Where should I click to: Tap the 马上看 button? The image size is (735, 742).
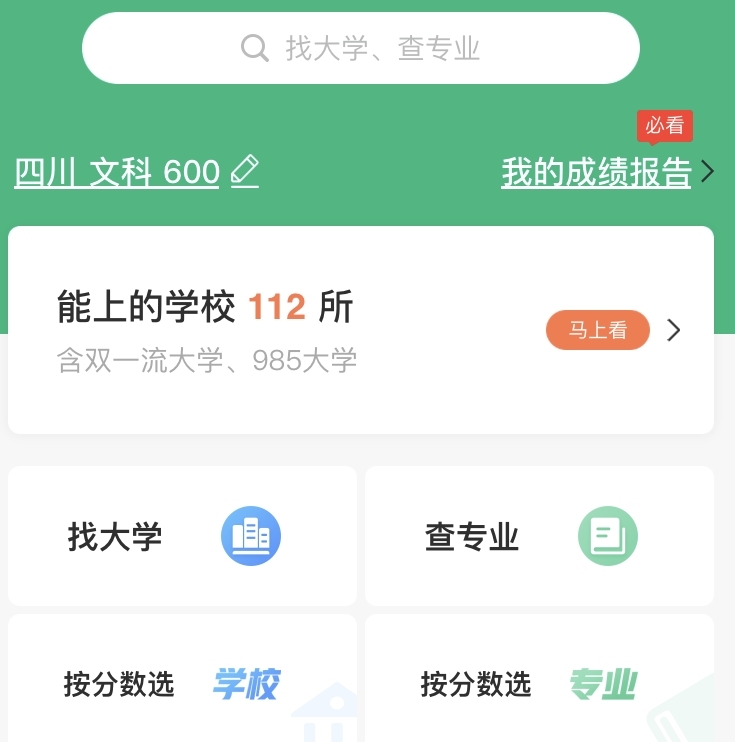[x=598, y=330]
